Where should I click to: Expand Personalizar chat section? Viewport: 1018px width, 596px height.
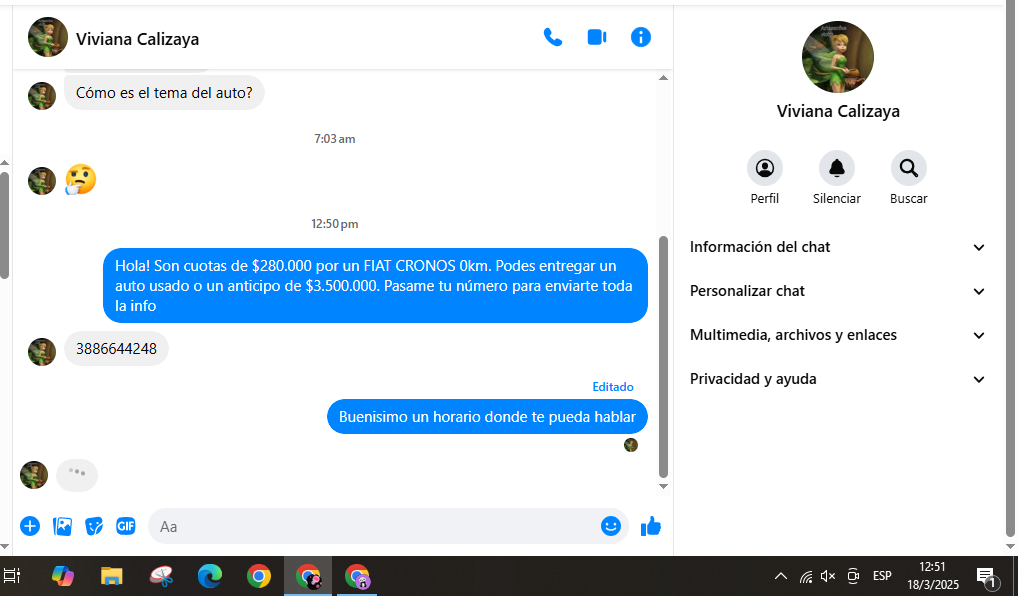(838, 291)
